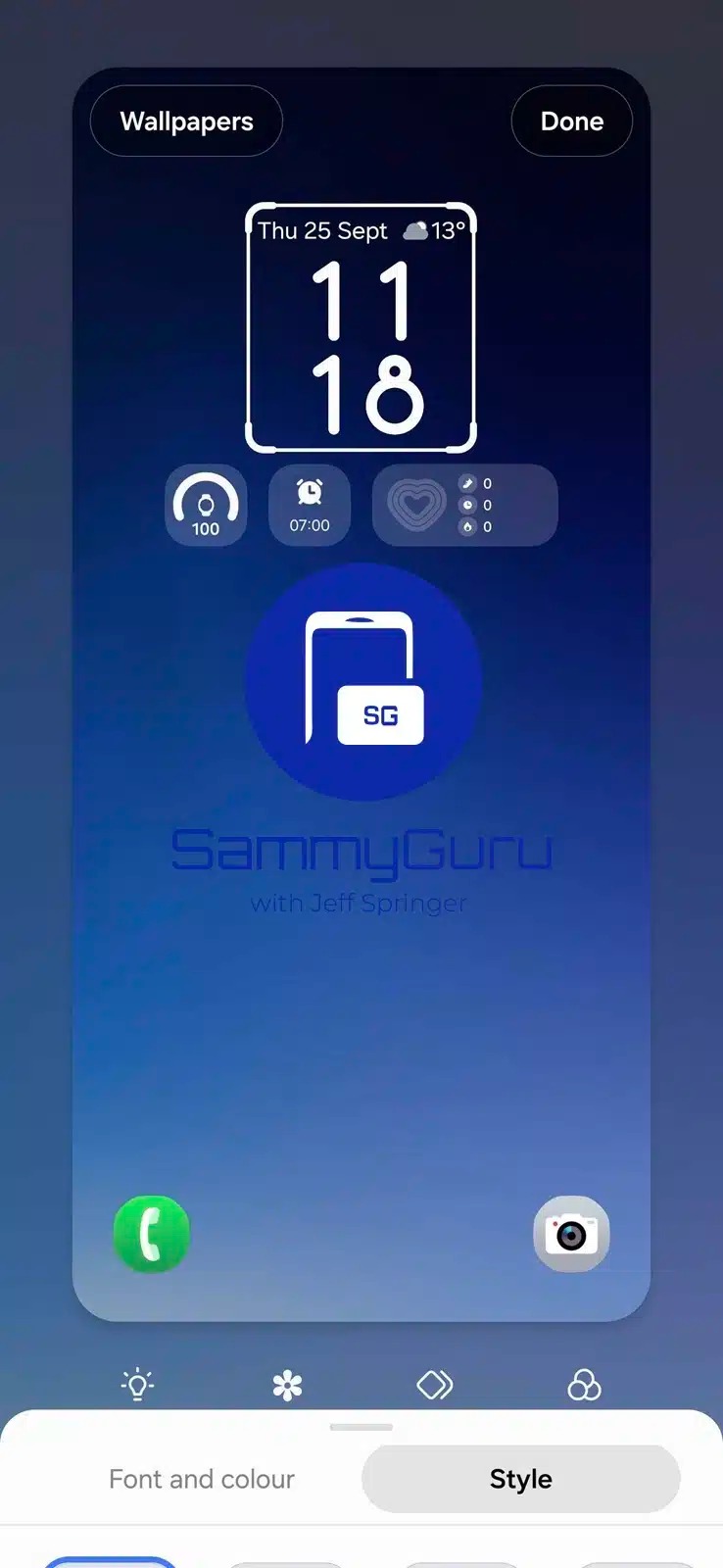Select the Style tab
723x1568 pixels.
[520, 1479]
